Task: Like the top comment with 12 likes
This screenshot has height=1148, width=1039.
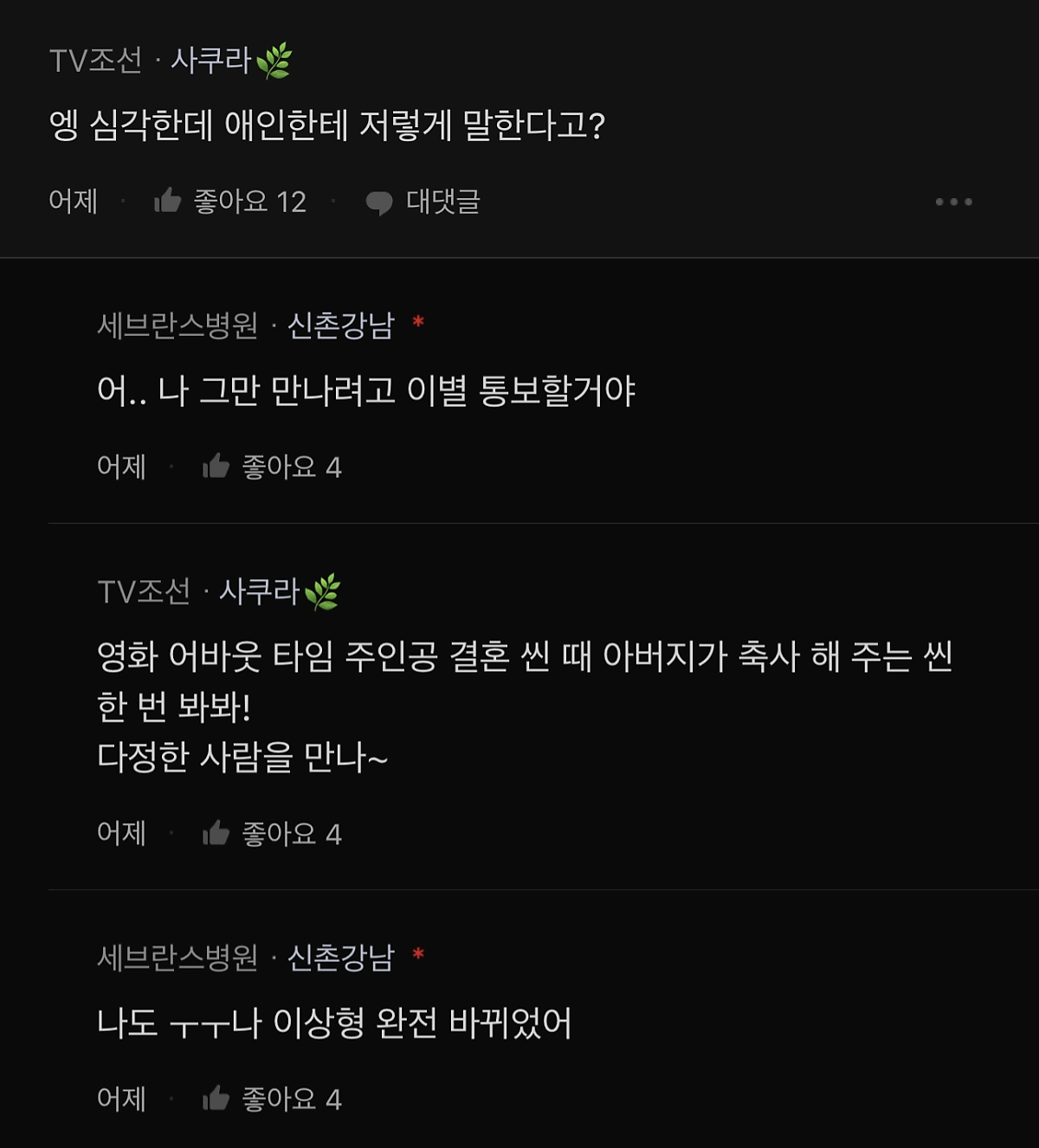Action: (x=168, y=202)
